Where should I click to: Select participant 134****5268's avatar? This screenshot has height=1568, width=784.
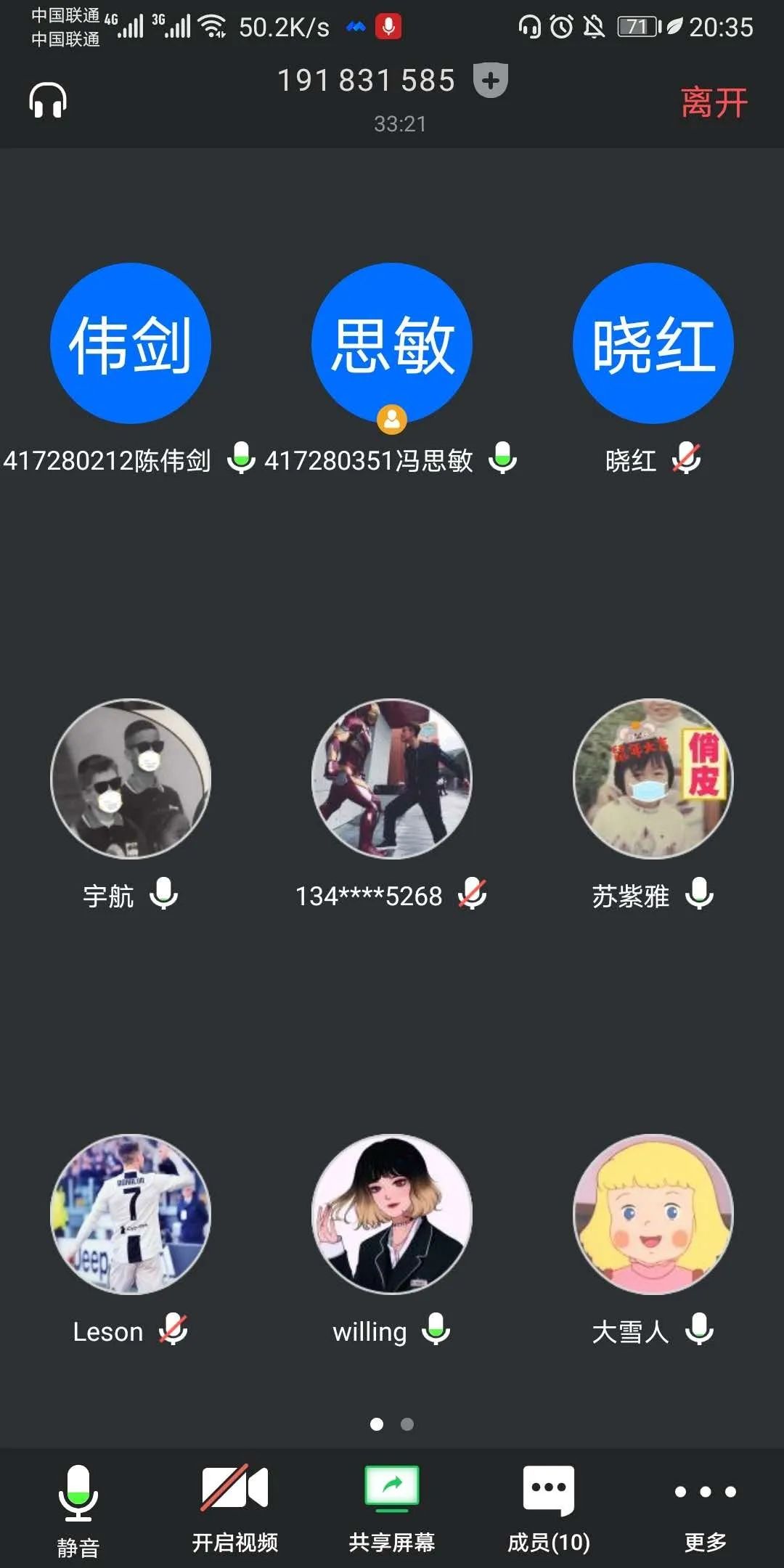[392, 779]
